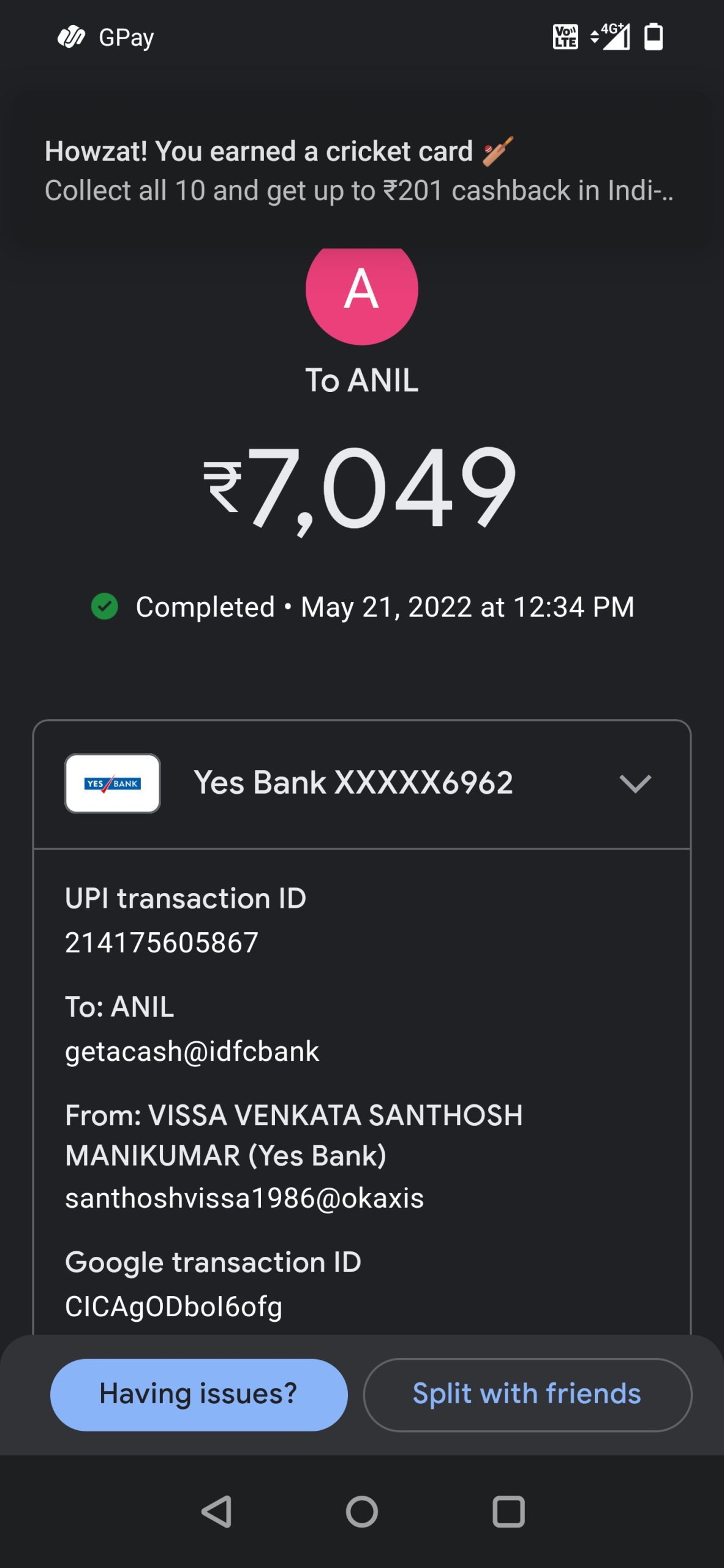Tap the Having issues? button

(x=198, y=1395)
